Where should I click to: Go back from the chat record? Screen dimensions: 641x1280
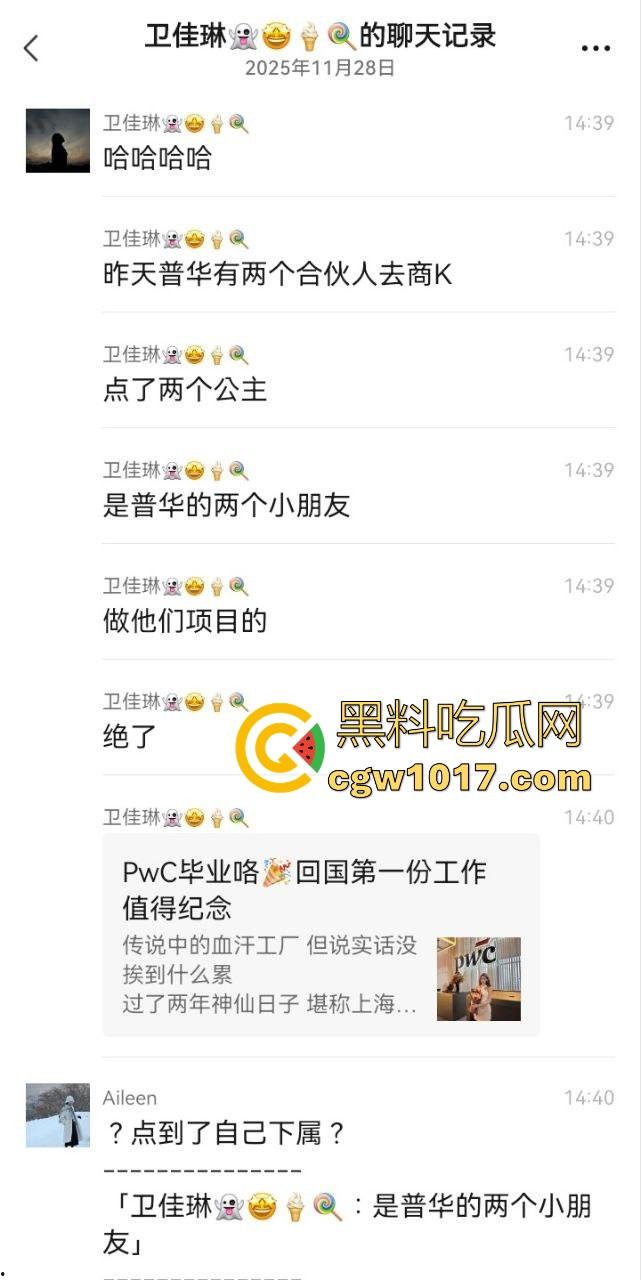point(31,47)
